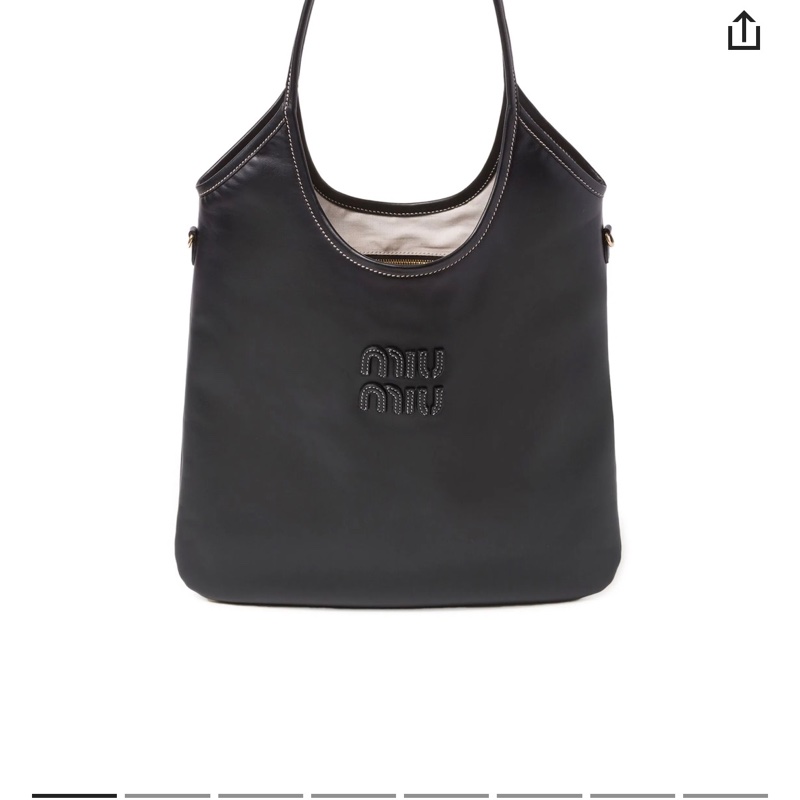Open the black tote bag product image
The image size is (800, 800).
400,380
